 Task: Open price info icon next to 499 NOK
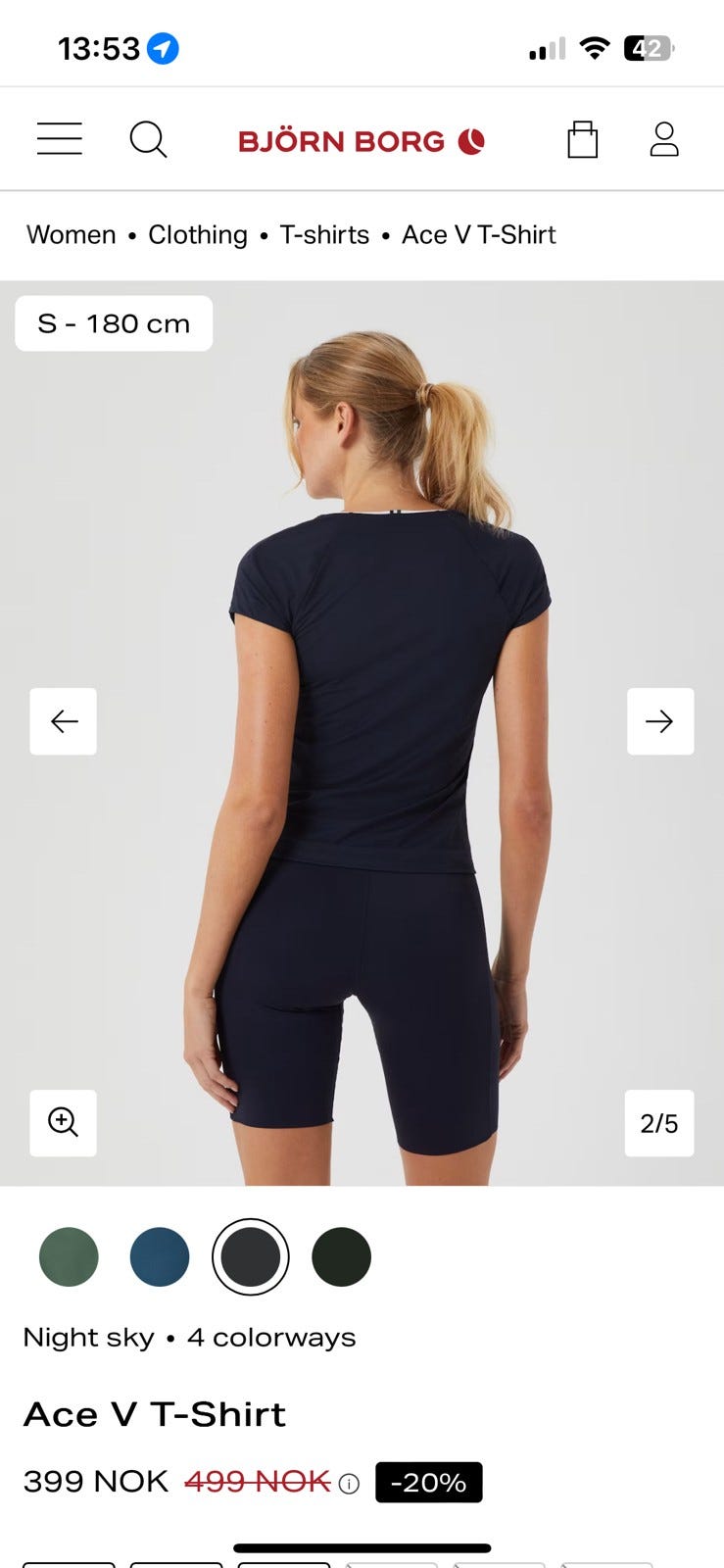(x=349, y=1484)
